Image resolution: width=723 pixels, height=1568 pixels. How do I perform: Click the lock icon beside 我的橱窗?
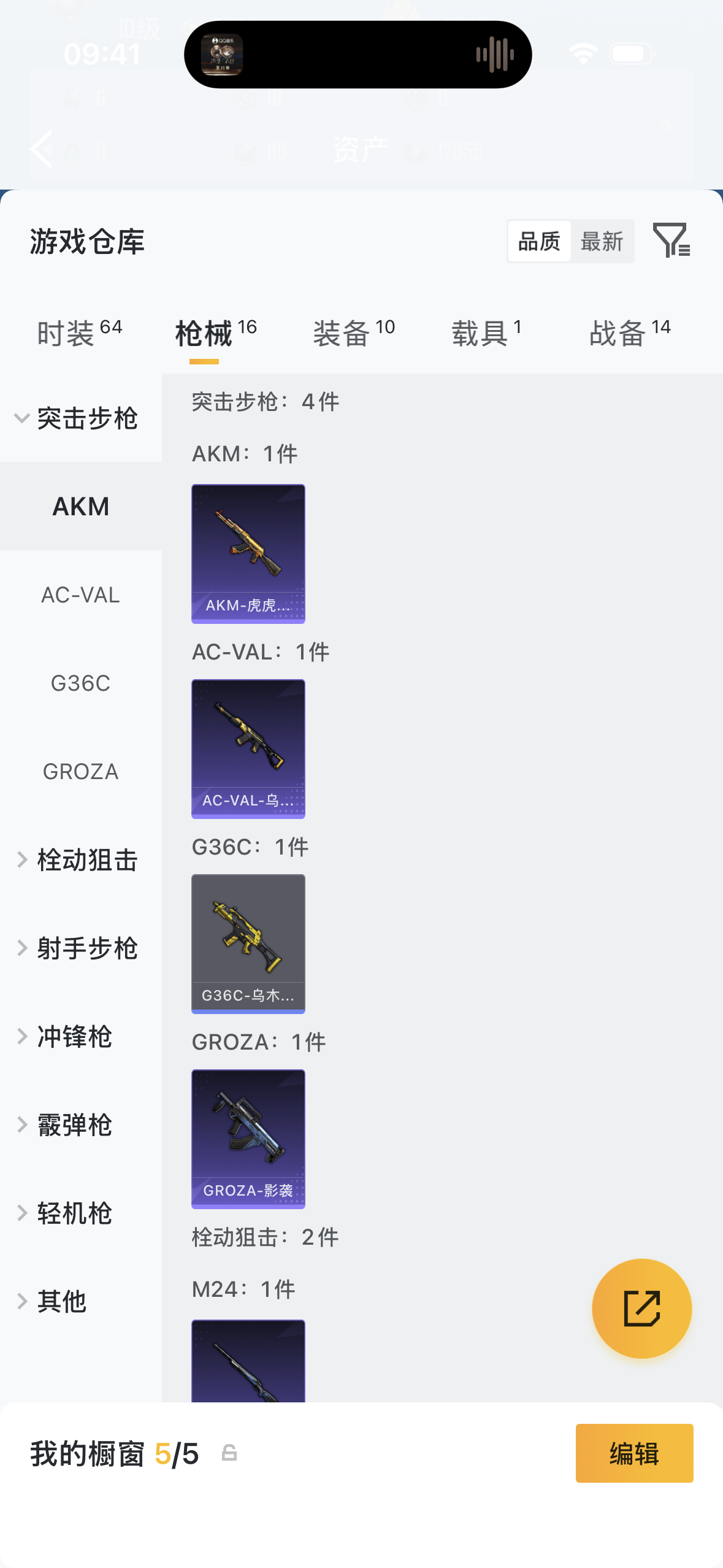click(229, 1453)
